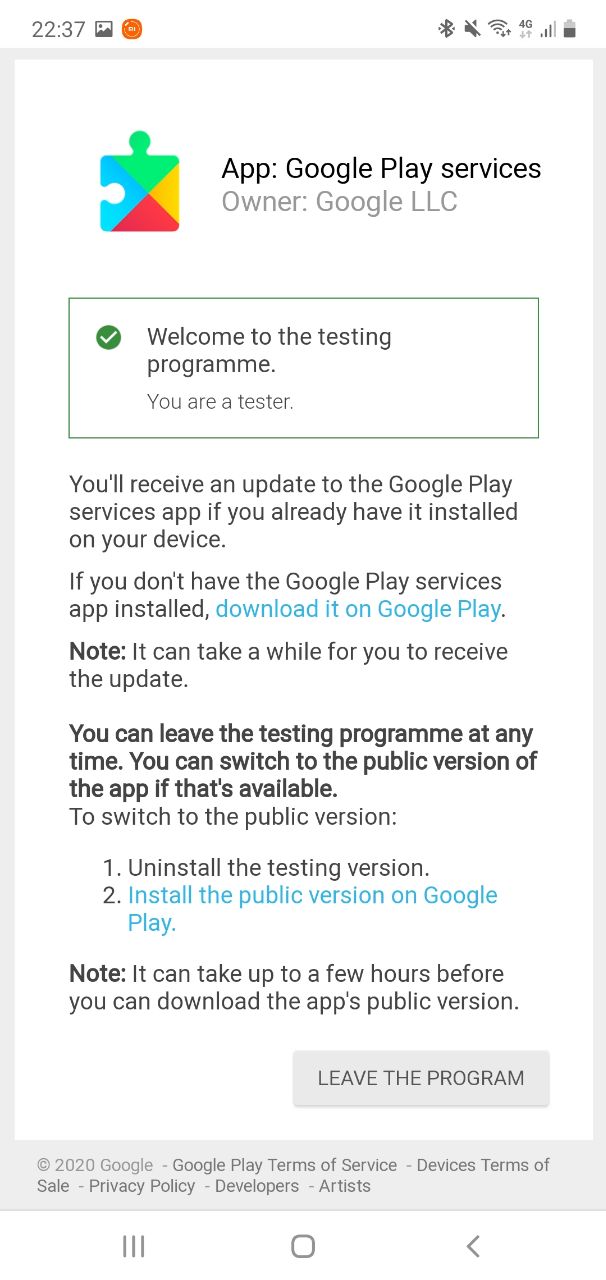Viewport: 606px width, 1280px height.
Task: Return to the home screen
Action: [x=303, y=1246]
